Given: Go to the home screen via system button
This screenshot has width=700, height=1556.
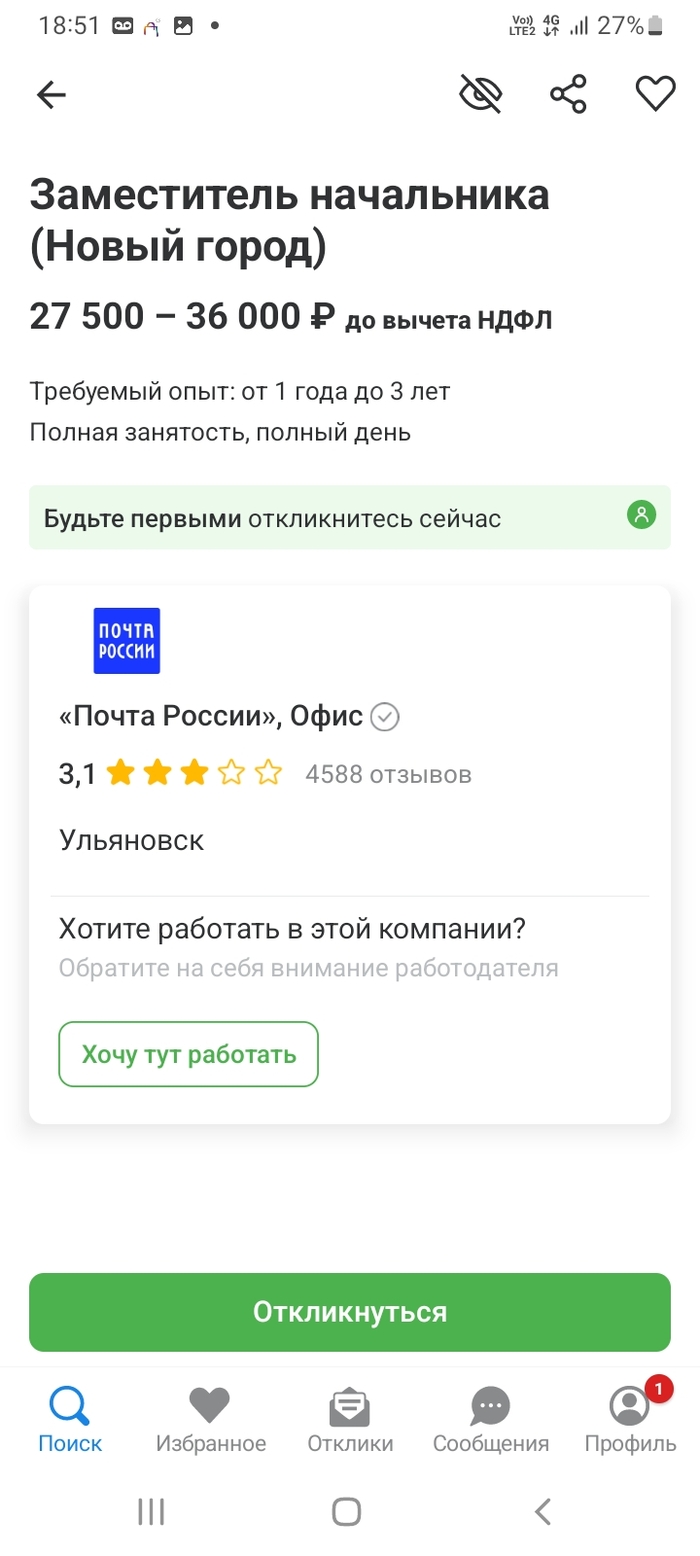Looking at the screenshot, I should tap(346, 1511).
